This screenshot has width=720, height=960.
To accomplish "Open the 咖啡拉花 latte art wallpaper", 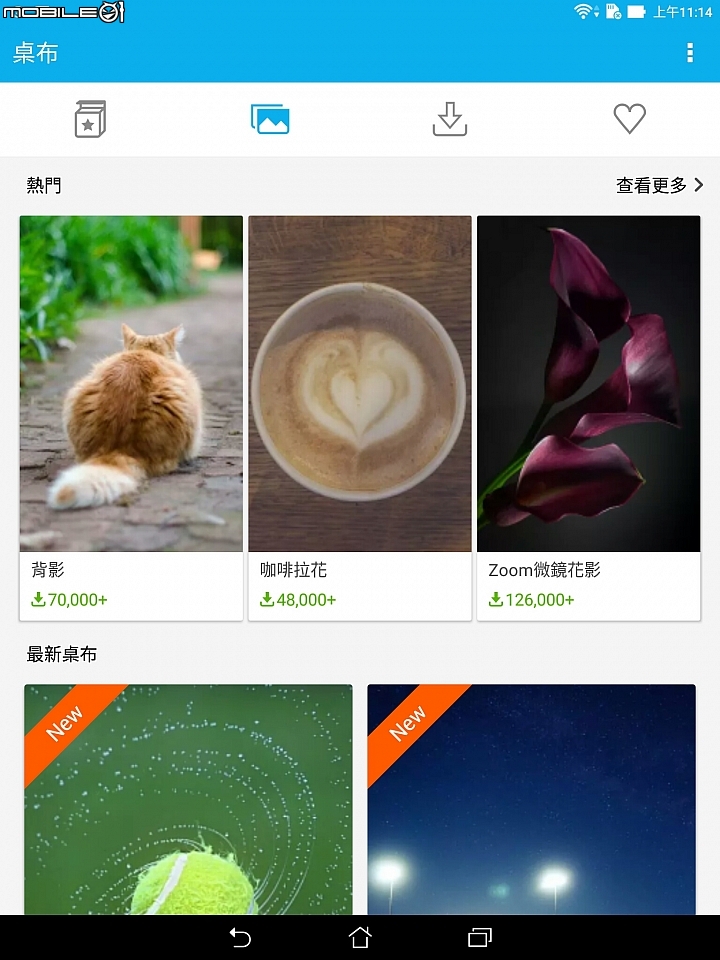I will (x=360, y=383).
